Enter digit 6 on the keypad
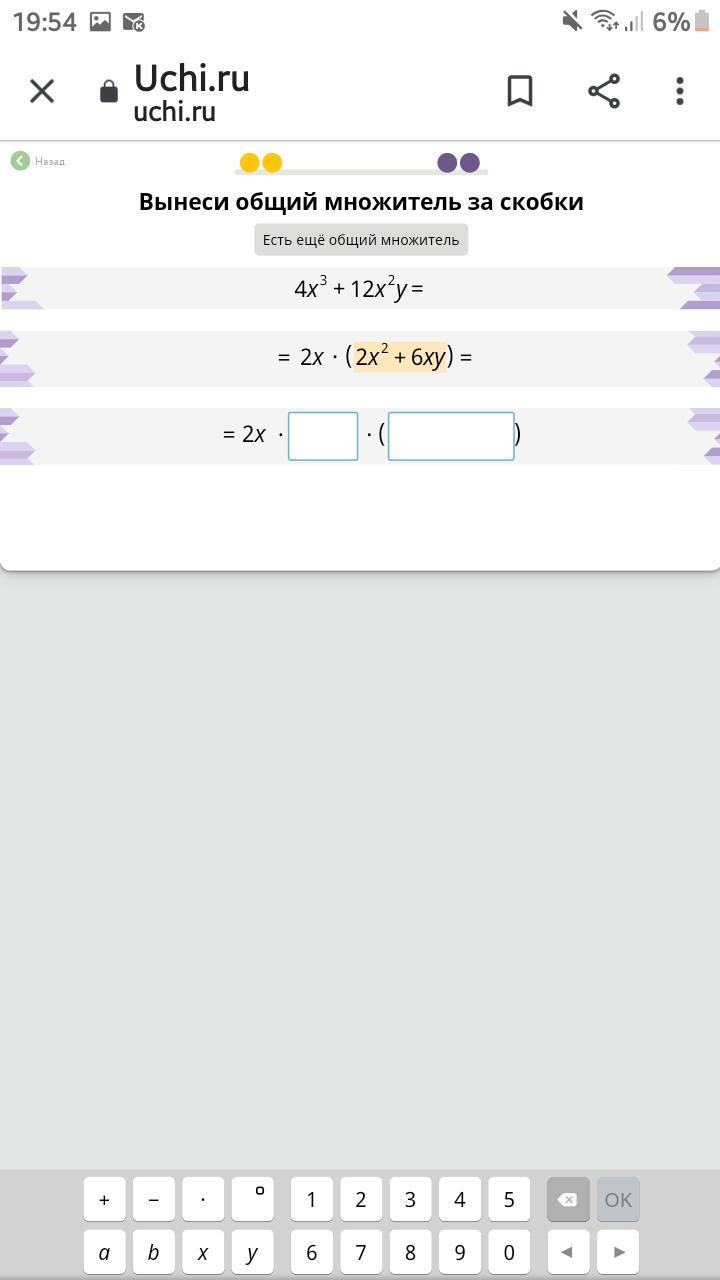The width and height of the screenshot is (720, 1280). pos(311,1252)
